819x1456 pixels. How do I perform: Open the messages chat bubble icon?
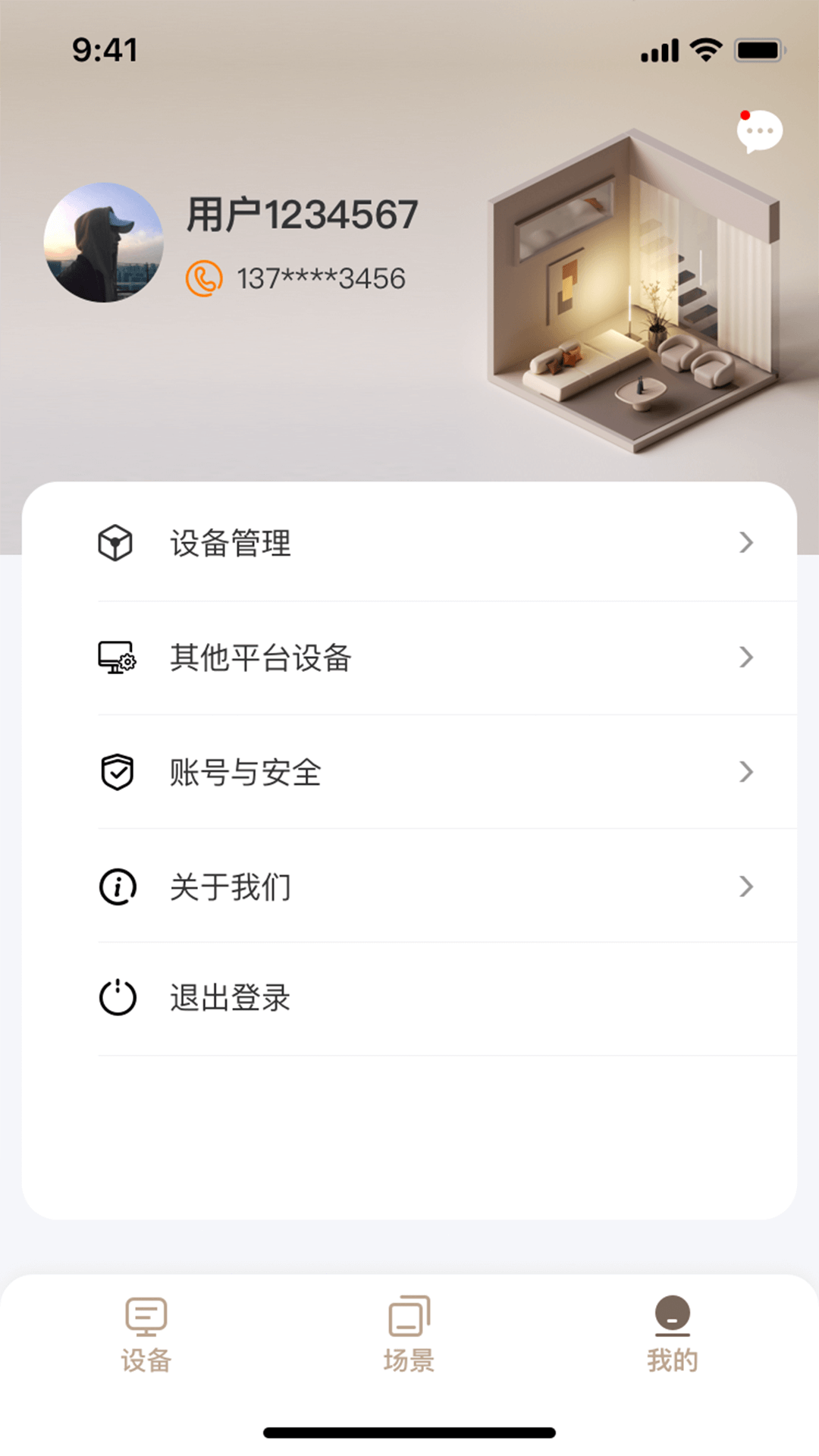point(759,132)
